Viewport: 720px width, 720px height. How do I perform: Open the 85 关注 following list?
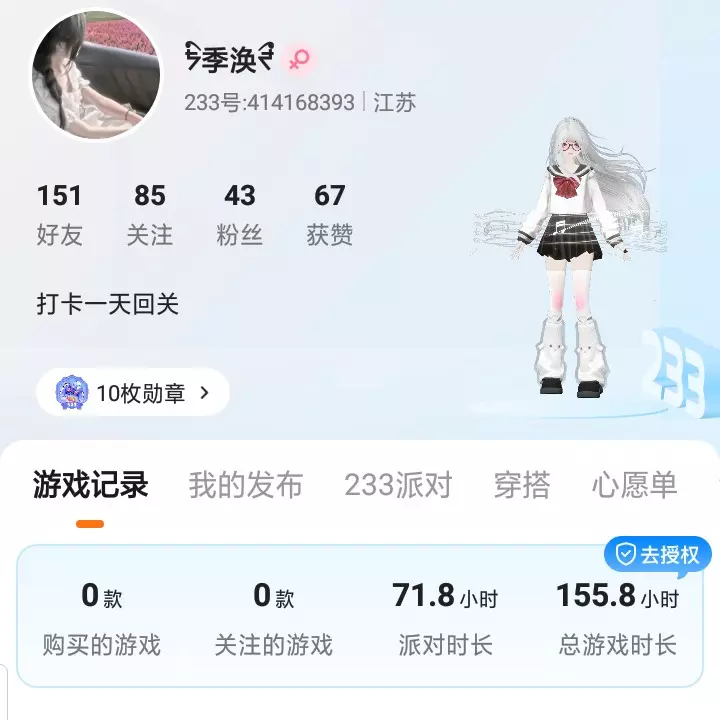point(149,214)
